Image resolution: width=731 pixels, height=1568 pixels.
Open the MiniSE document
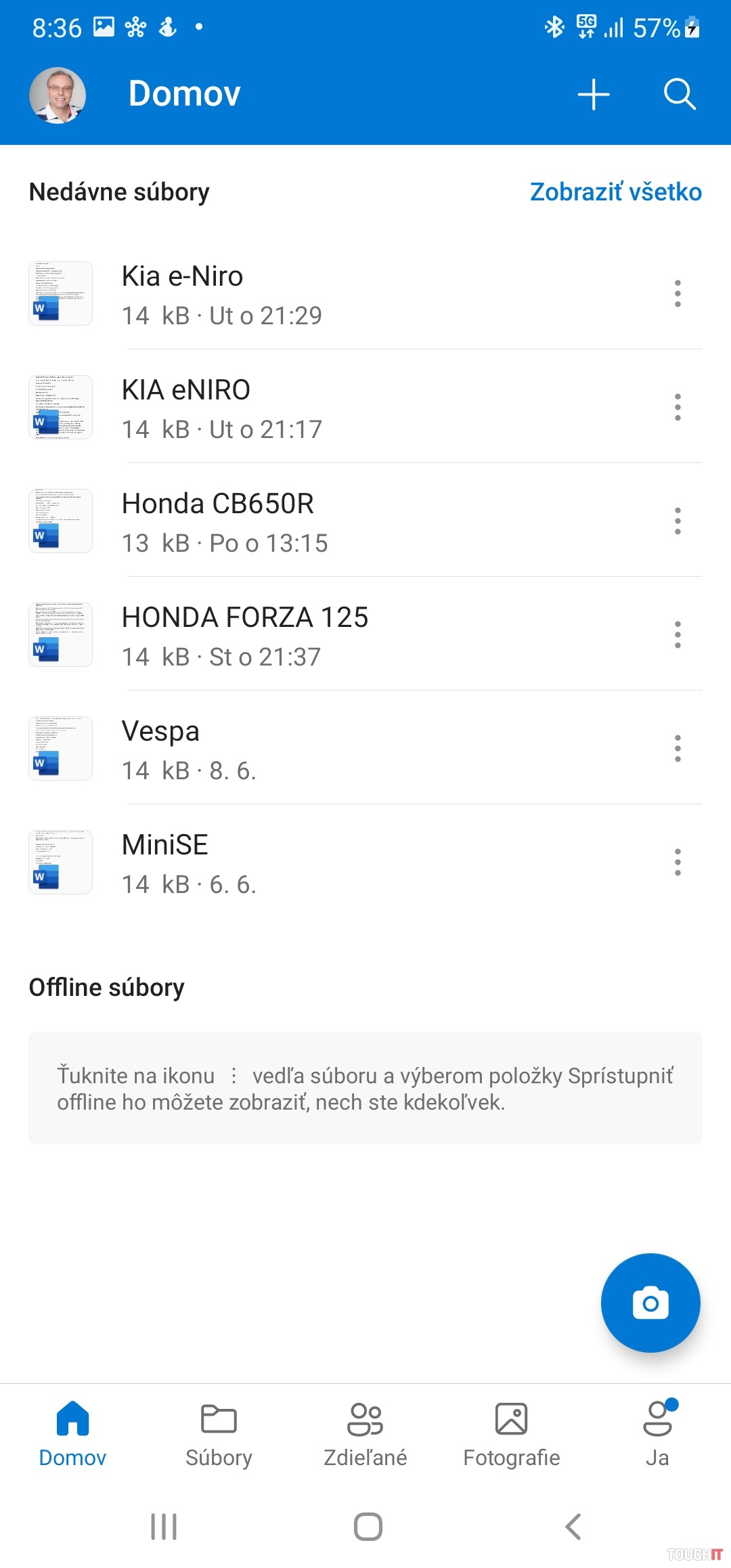click(x=190, y=863)
